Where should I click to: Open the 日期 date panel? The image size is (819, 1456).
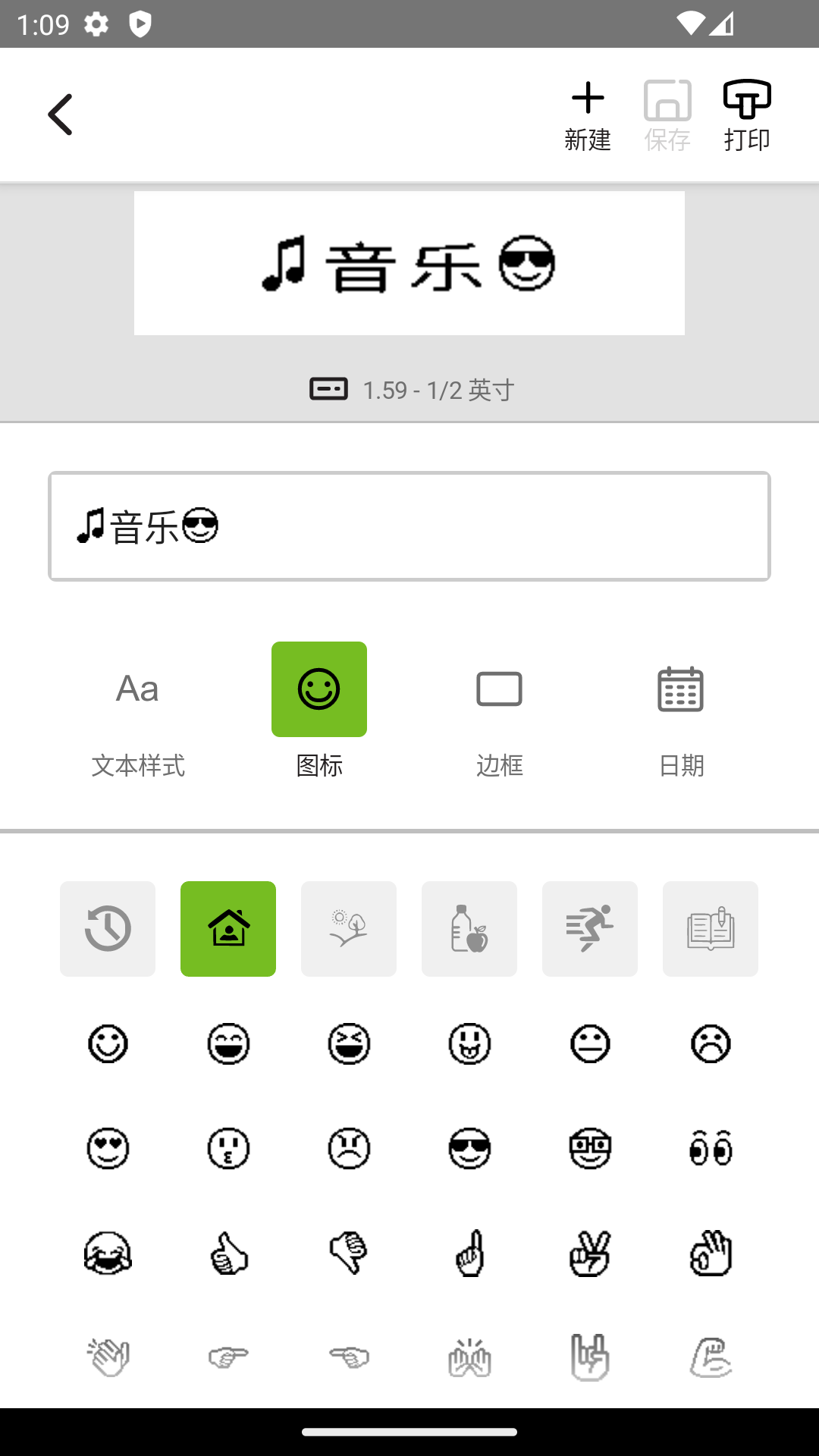681,713
